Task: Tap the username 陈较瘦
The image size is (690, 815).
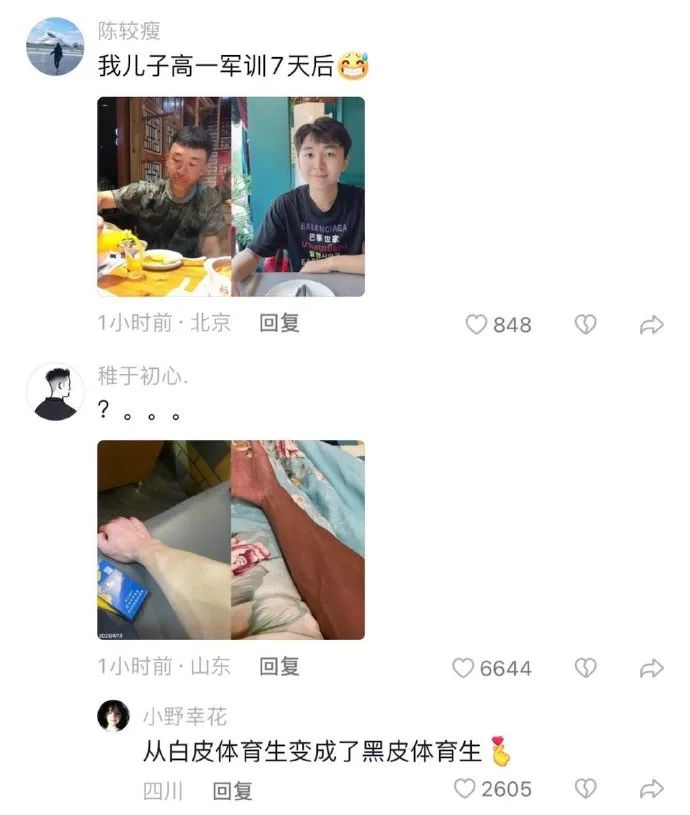Action: click(x=128, y=31)
